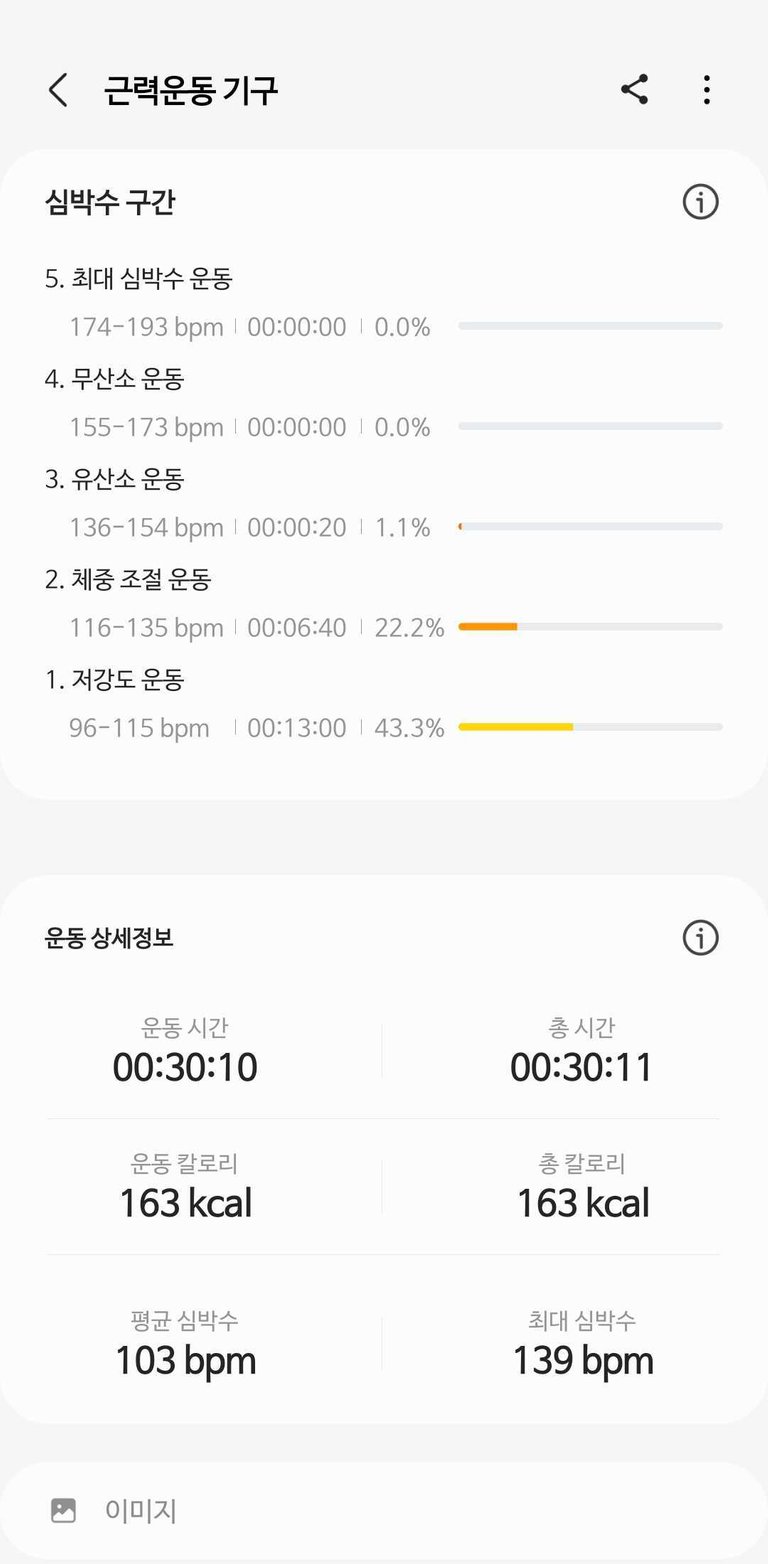Open info icon for 운동 상세정보
The image size is (768, 1564).
pos(700,938)
